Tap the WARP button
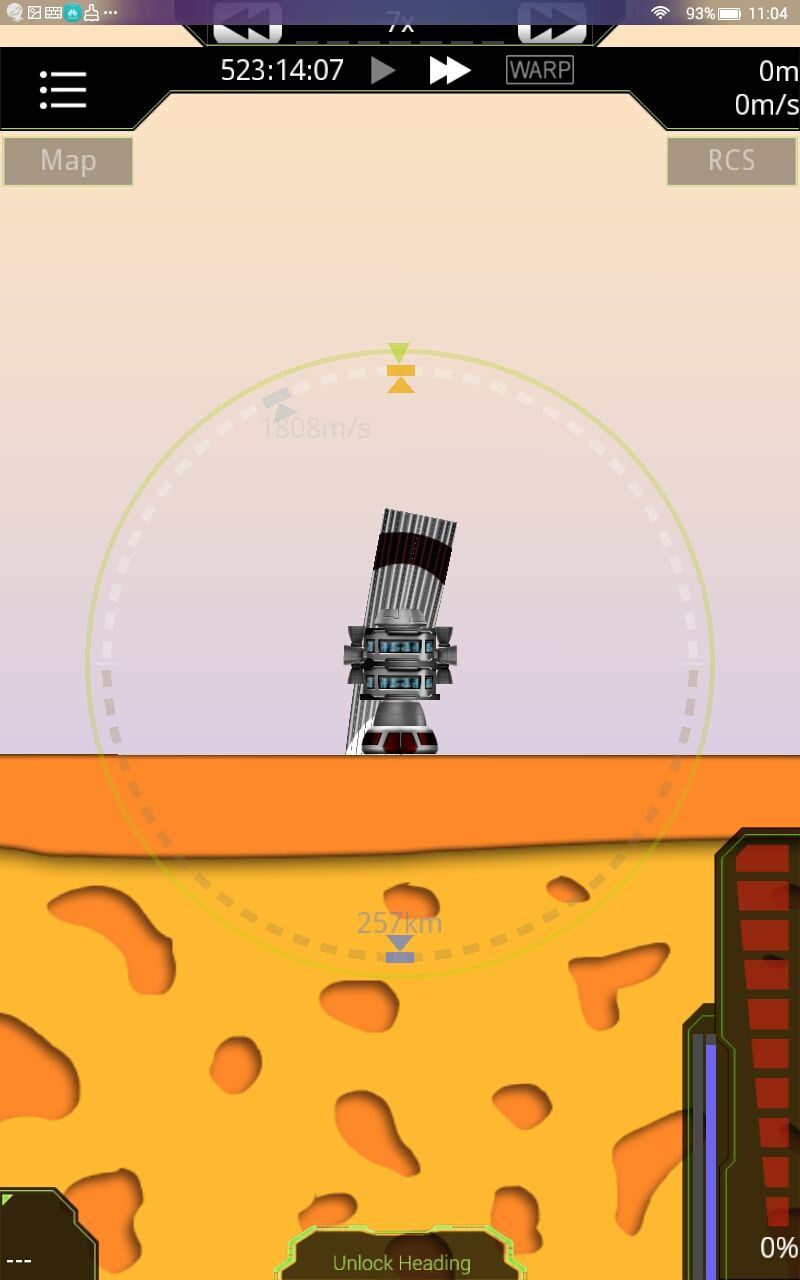This screenshot has height=1280, width=800. [x=540, y=70]
